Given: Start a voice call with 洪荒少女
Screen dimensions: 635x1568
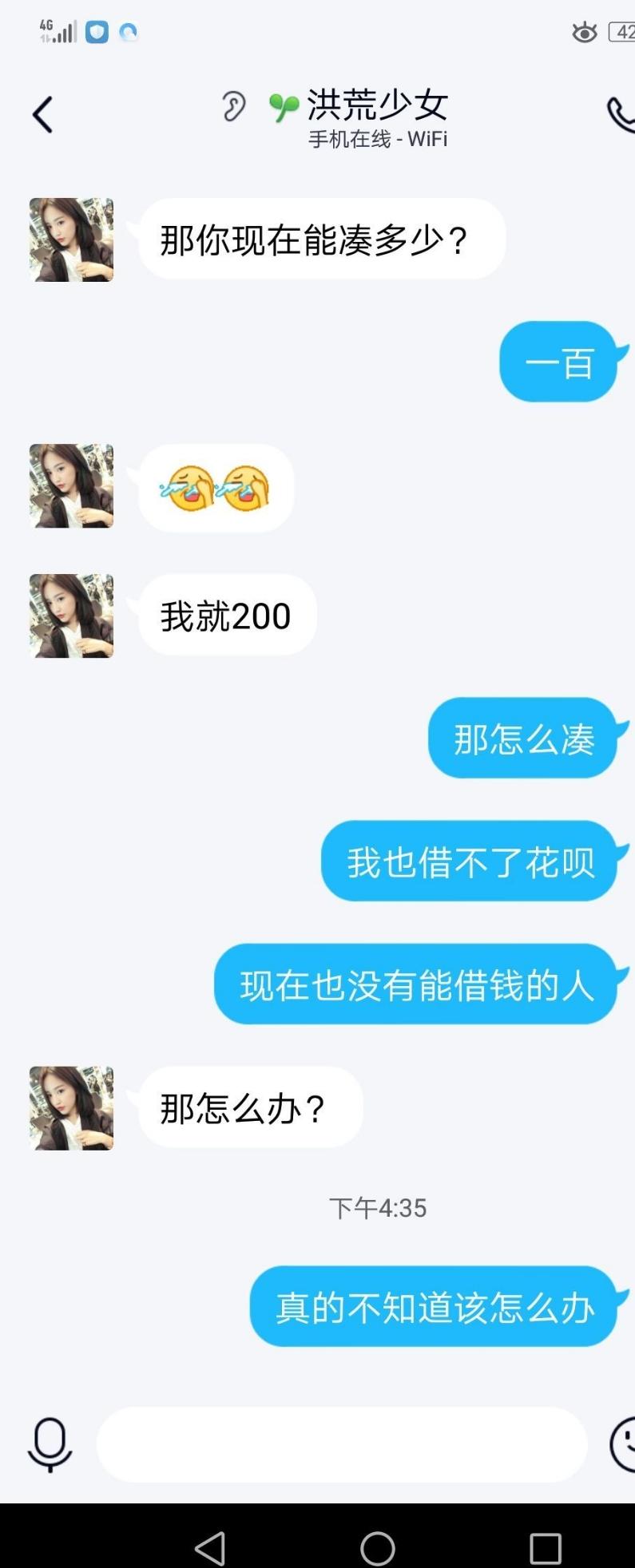Looking at the screenshot, I should (621, 115).
